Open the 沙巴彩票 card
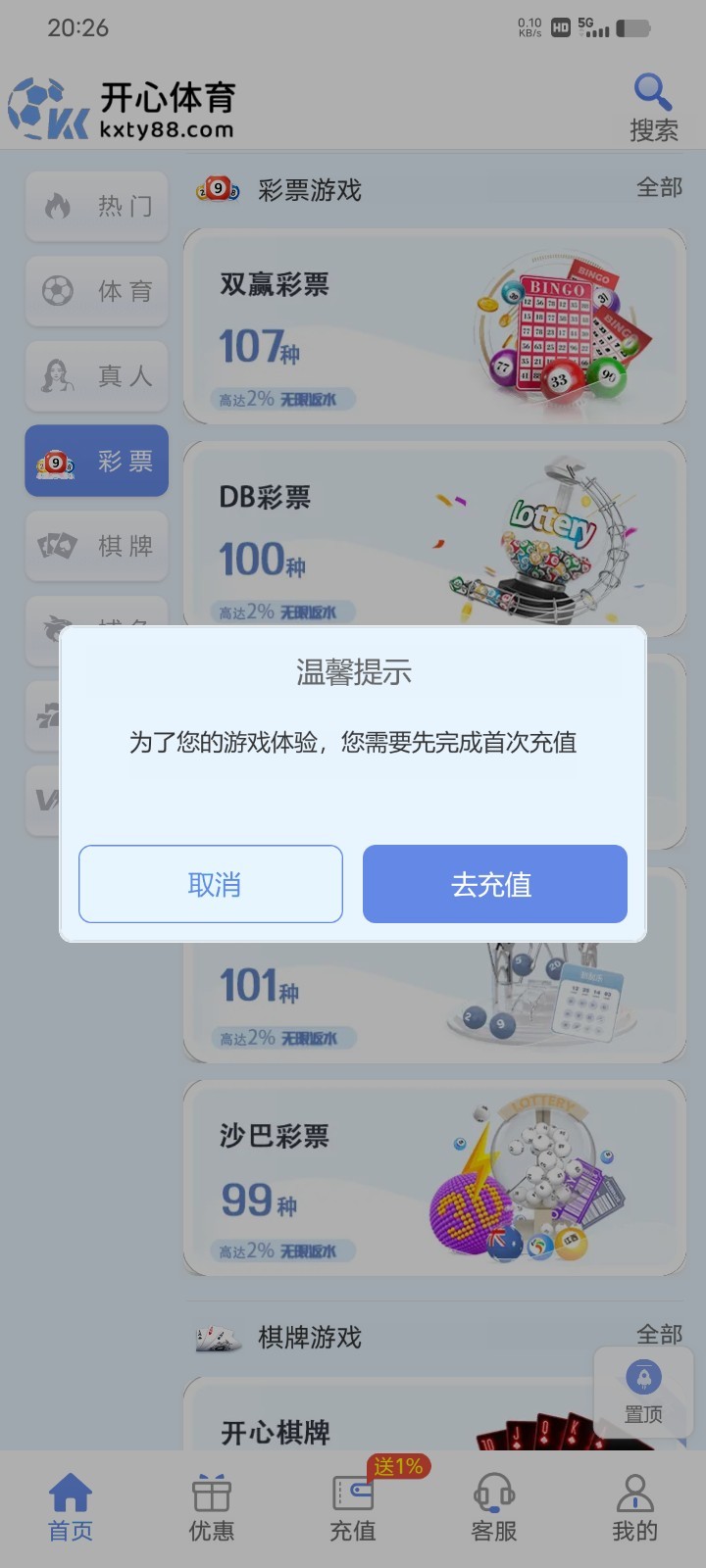 [x=434, y=1178]
